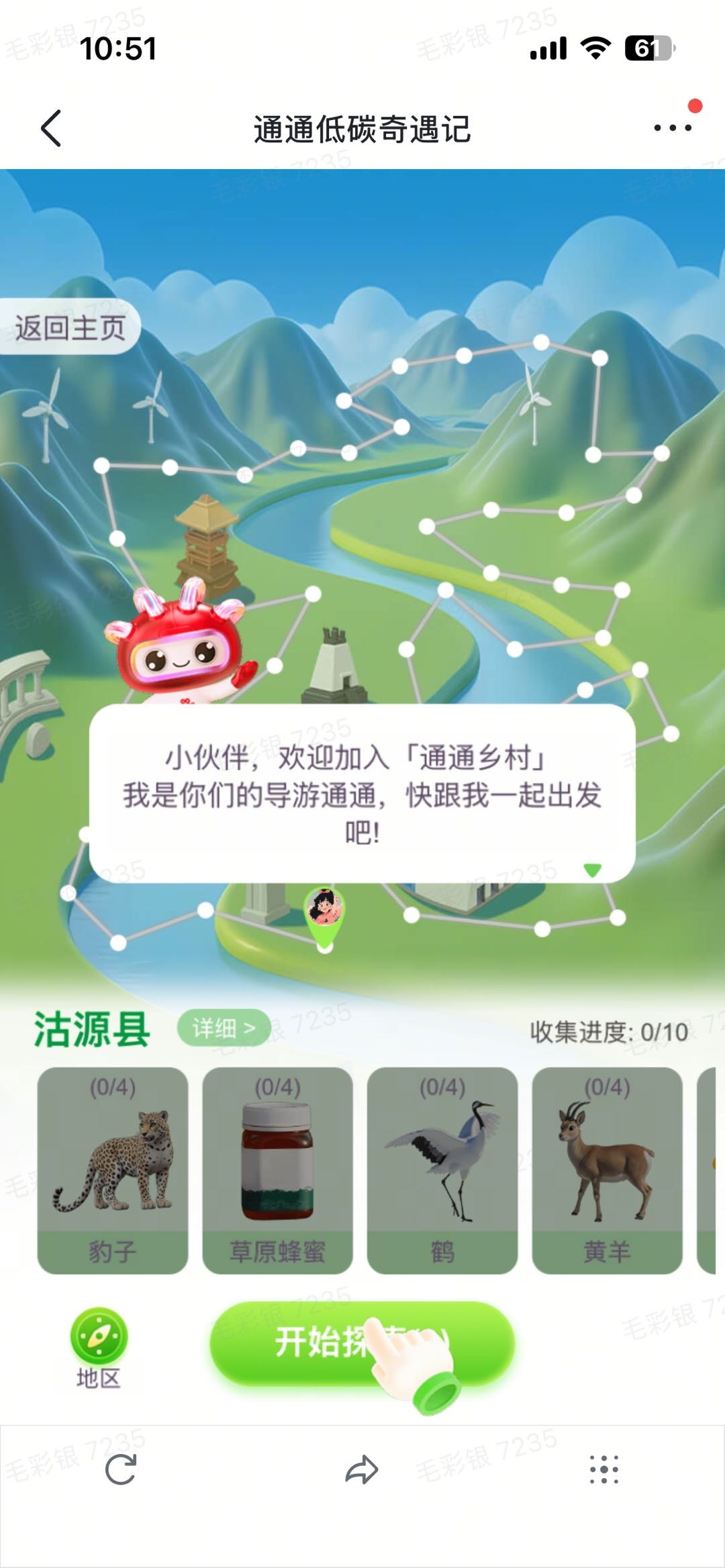This screenshot has width=725, height=1568.
Task: Open the 草原蜂蜜 collection card
Action: tap(277, 1170)
